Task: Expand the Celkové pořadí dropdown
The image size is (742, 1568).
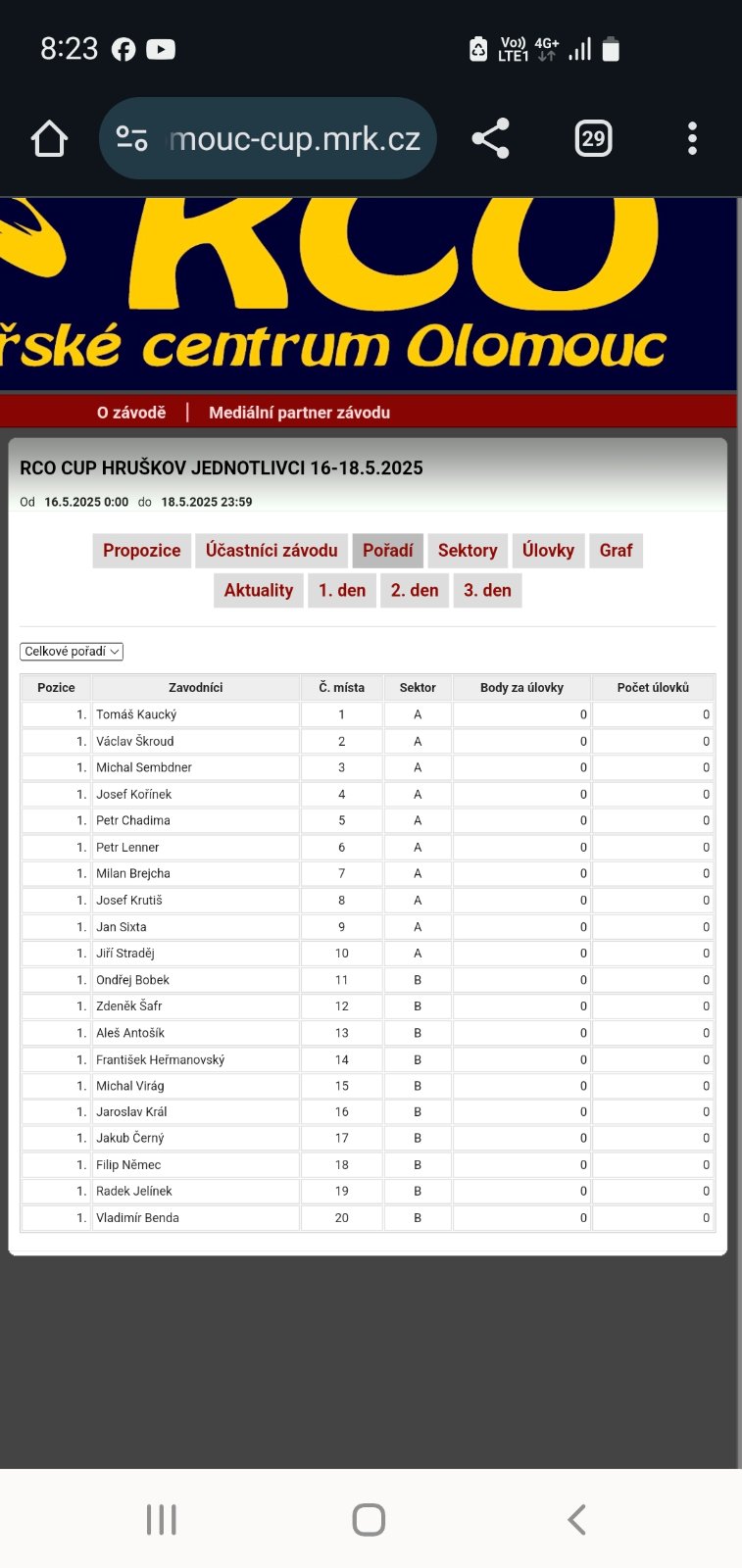Action: 72,652
